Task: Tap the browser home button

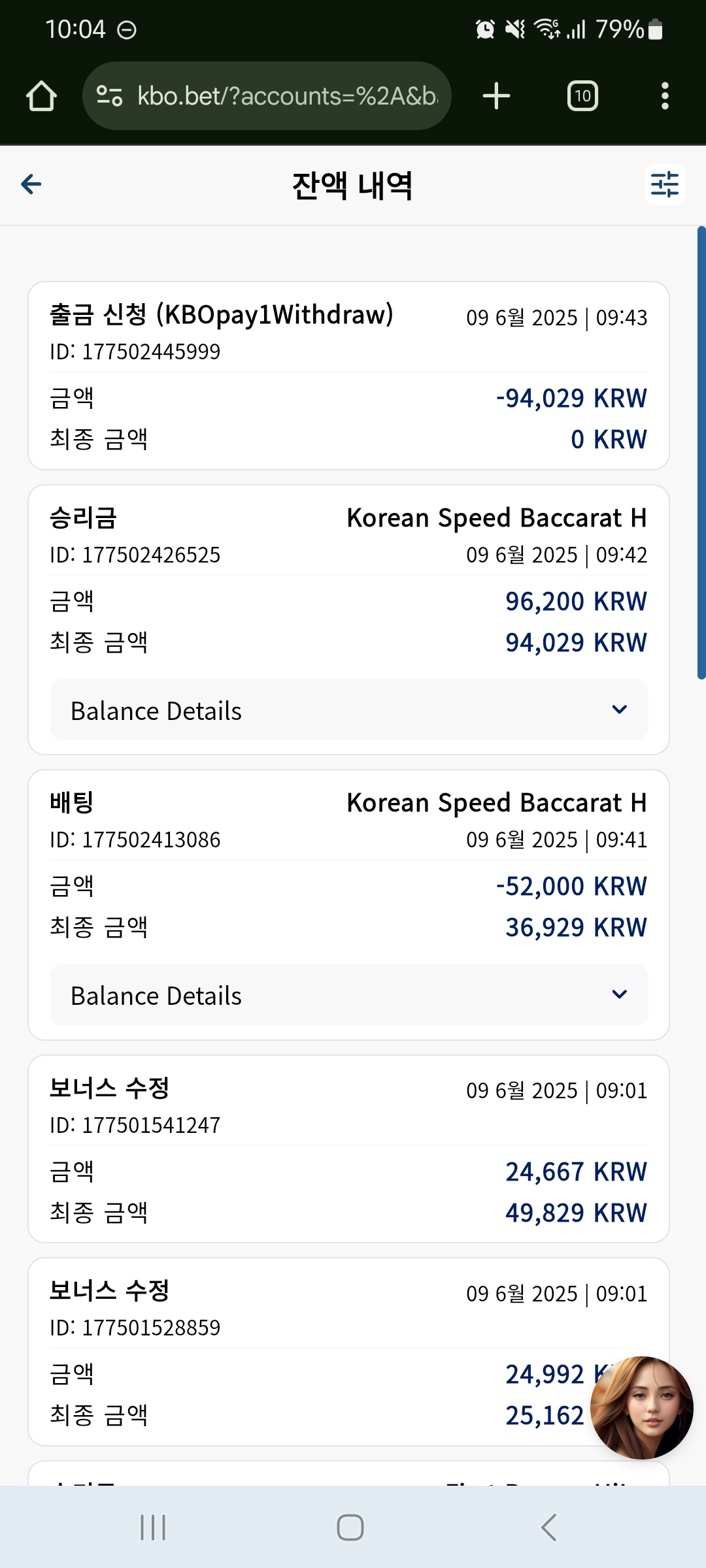Action: [41, 96]
